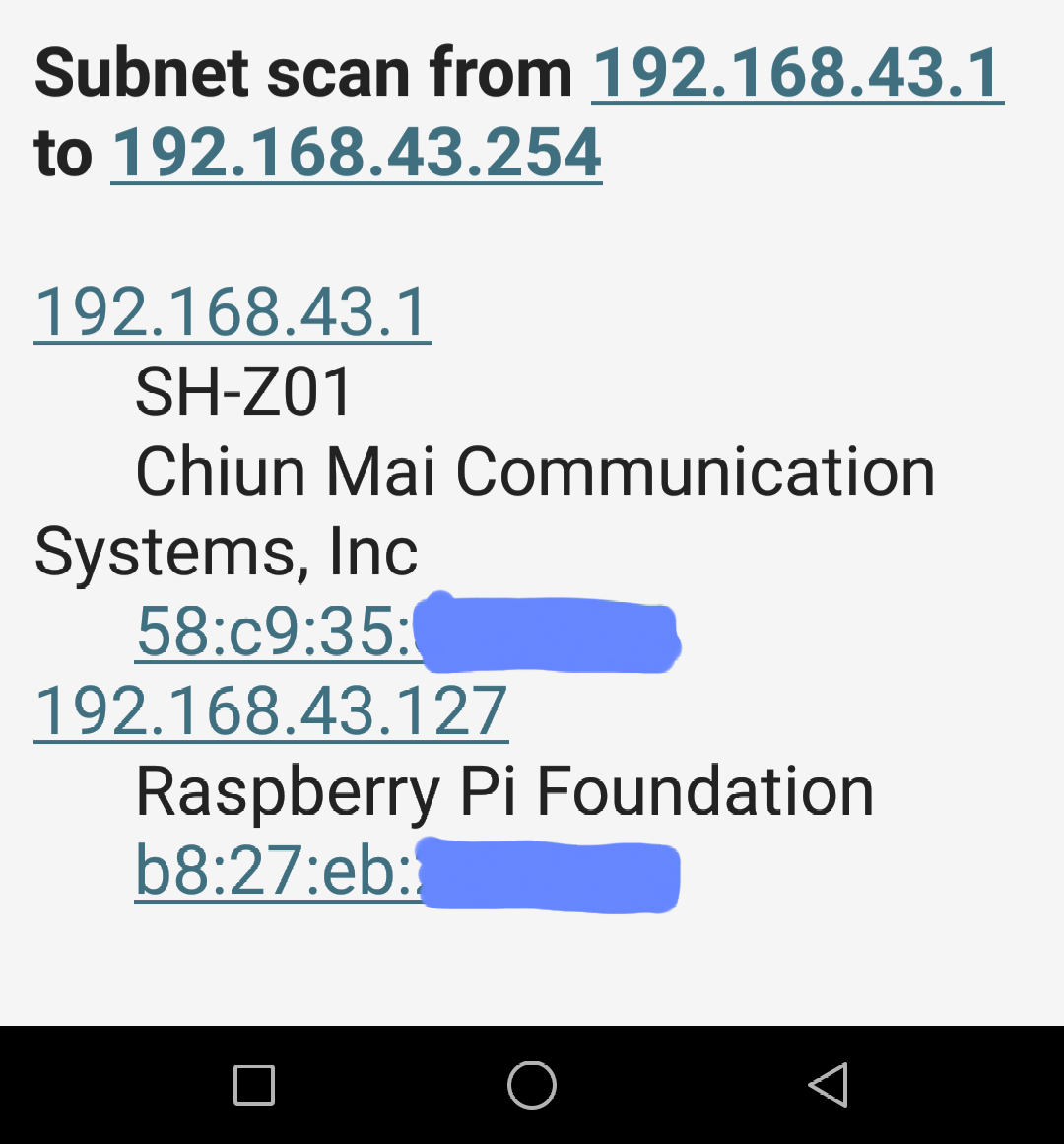The height and width of the screenshot is (1144, 1064).
Task: Open the recent apps view
Action: (254, 1085)
